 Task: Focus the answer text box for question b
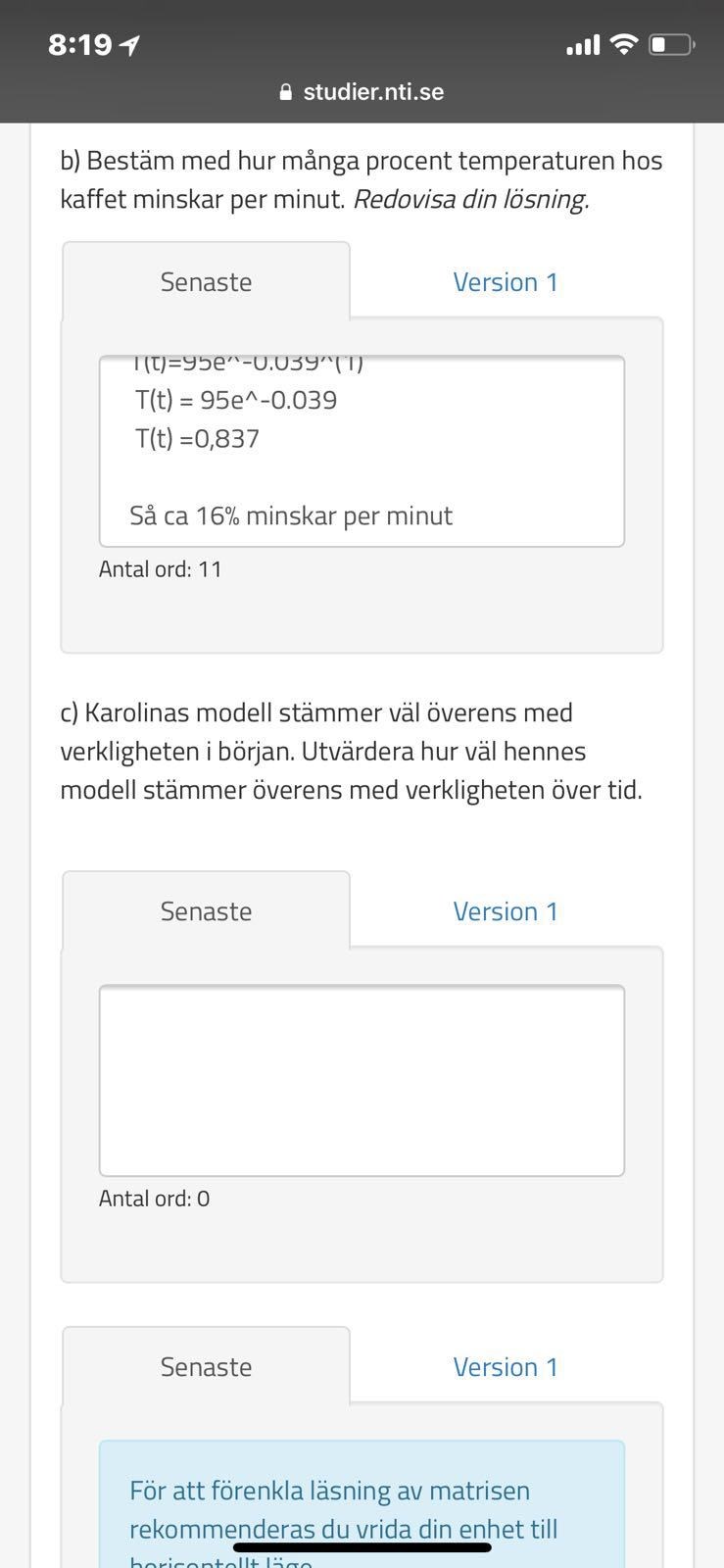pyautogui.click(x=362, y=451)
